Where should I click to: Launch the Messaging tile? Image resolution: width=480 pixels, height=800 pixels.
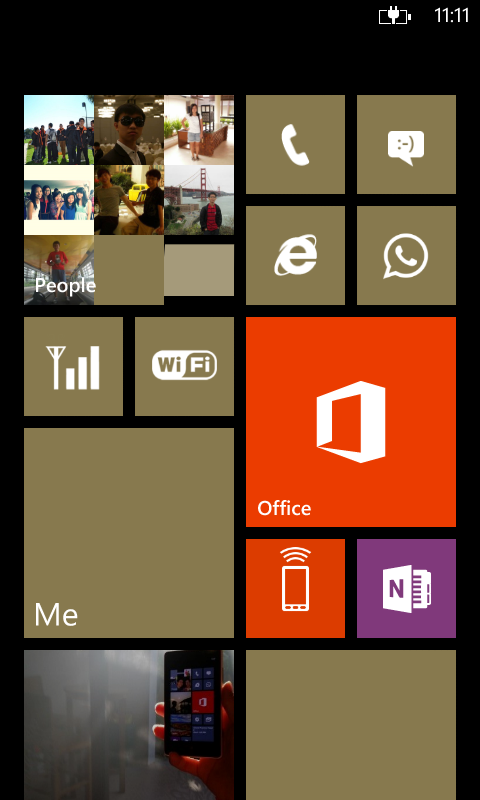[406, 144]
